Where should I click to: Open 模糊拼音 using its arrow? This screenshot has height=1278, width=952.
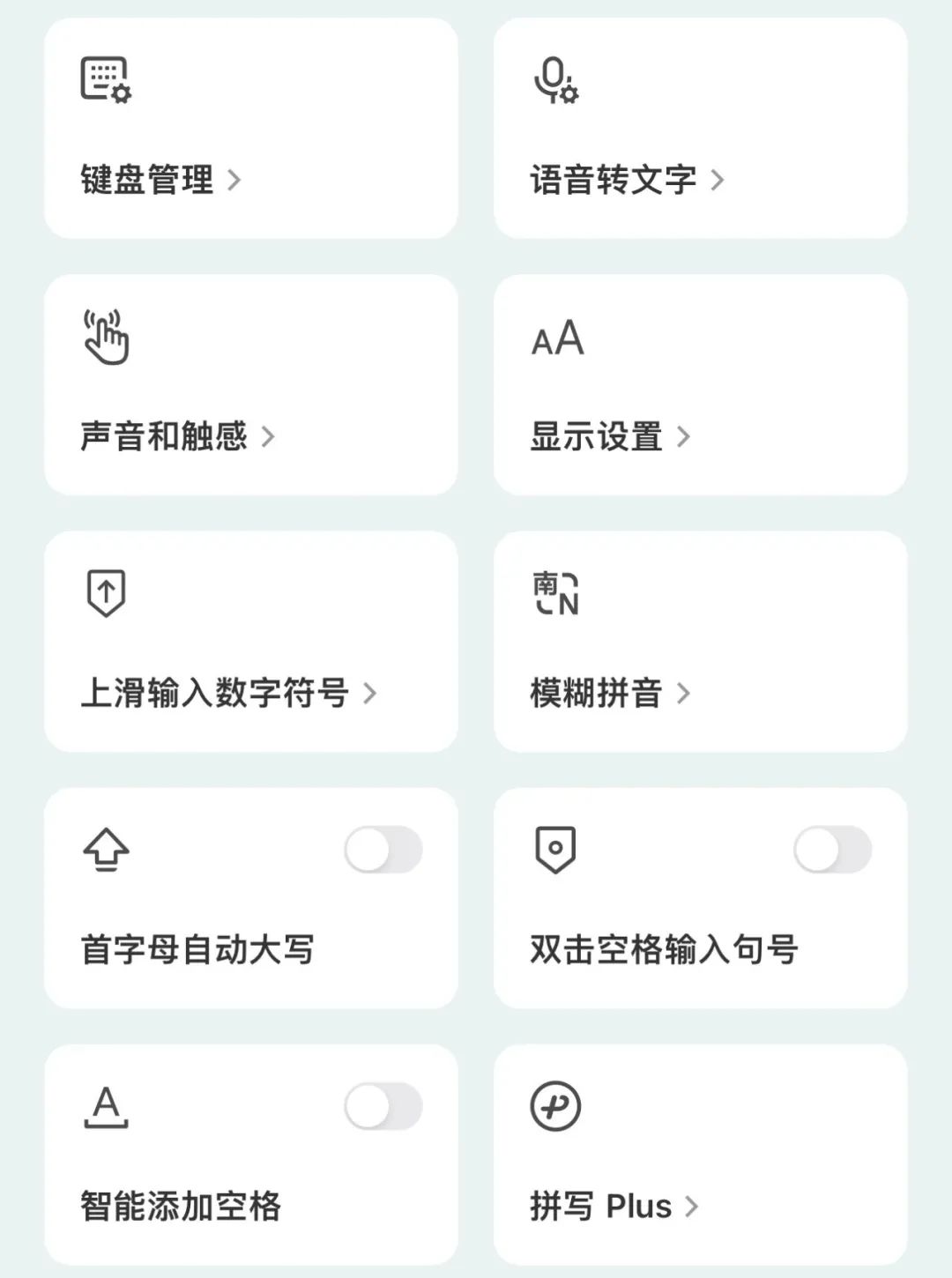point(683,694)
